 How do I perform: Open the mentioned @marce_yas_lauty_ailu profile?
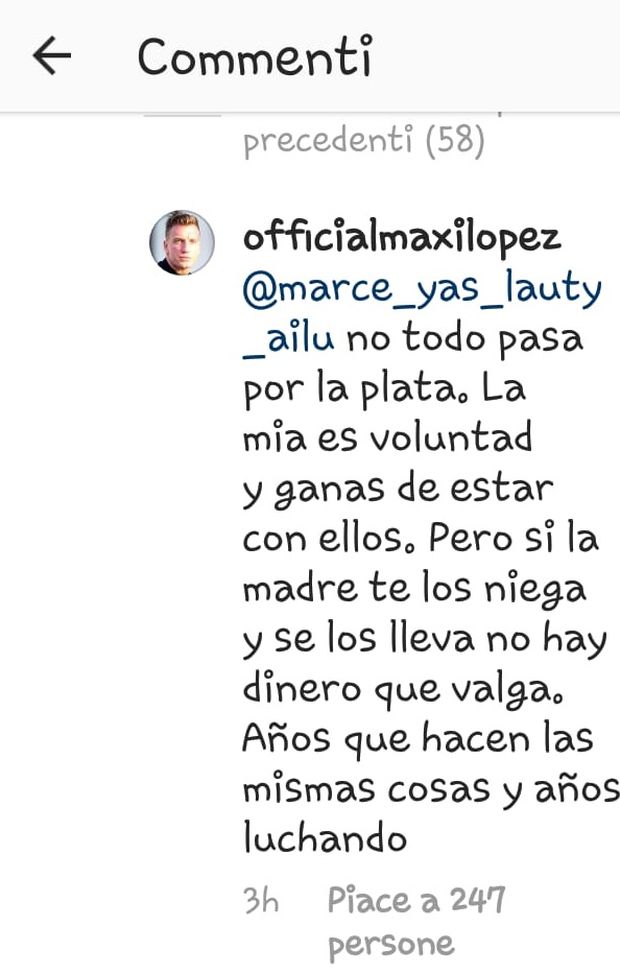click(x=422, y=290)
